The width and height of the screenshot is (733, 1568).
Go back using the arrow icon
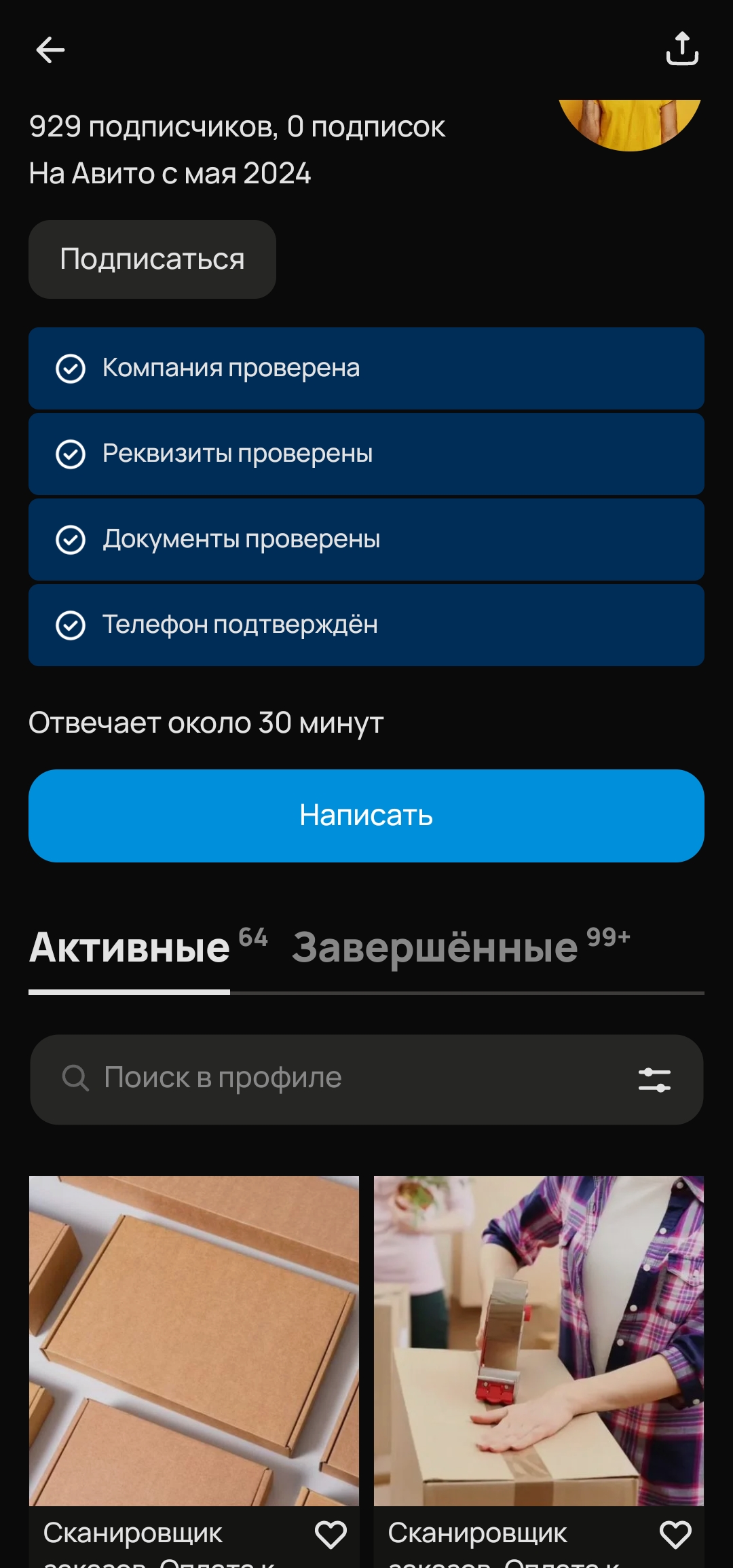point(50,50)
